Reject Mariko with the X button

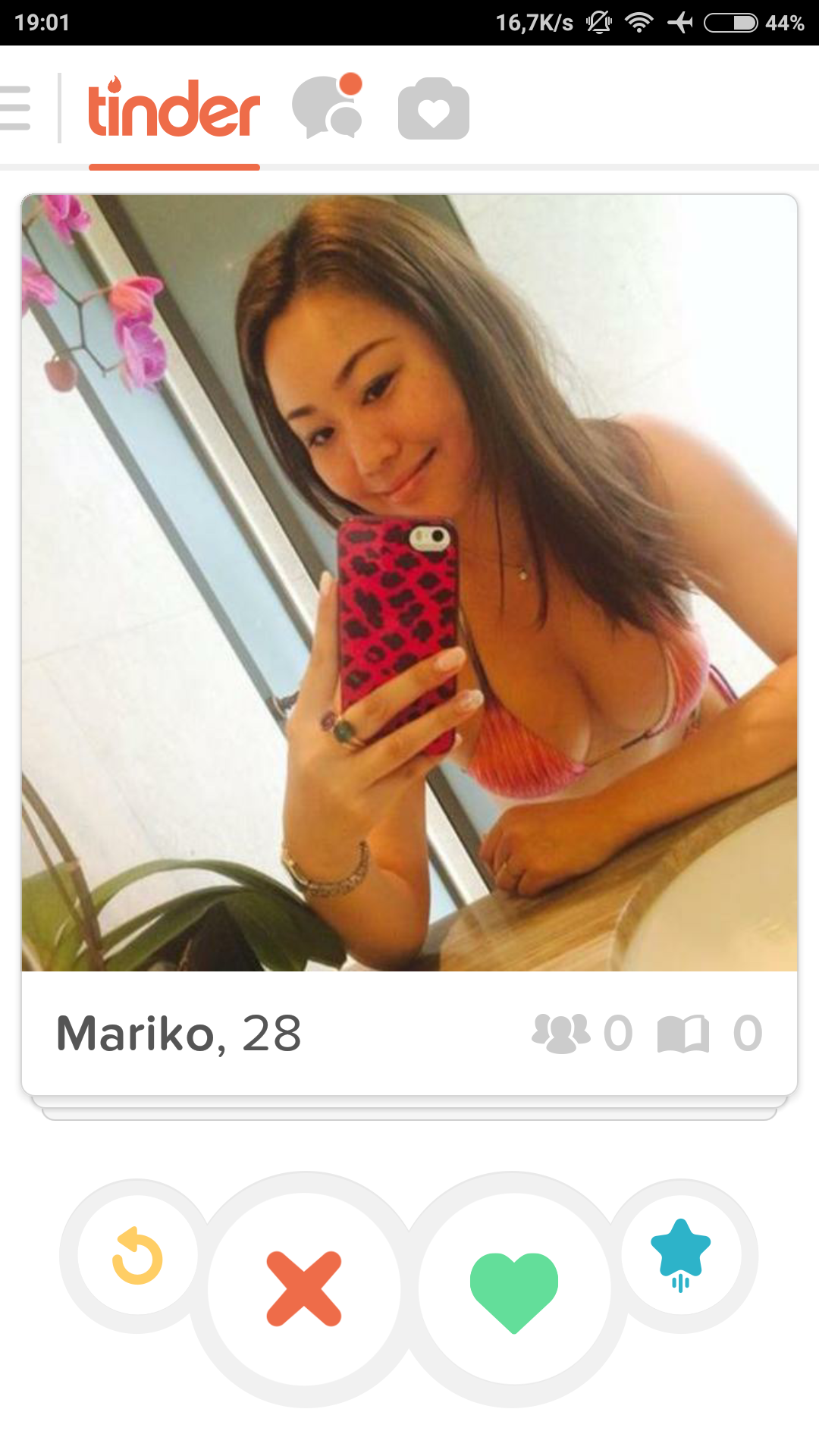point(304,1289)
